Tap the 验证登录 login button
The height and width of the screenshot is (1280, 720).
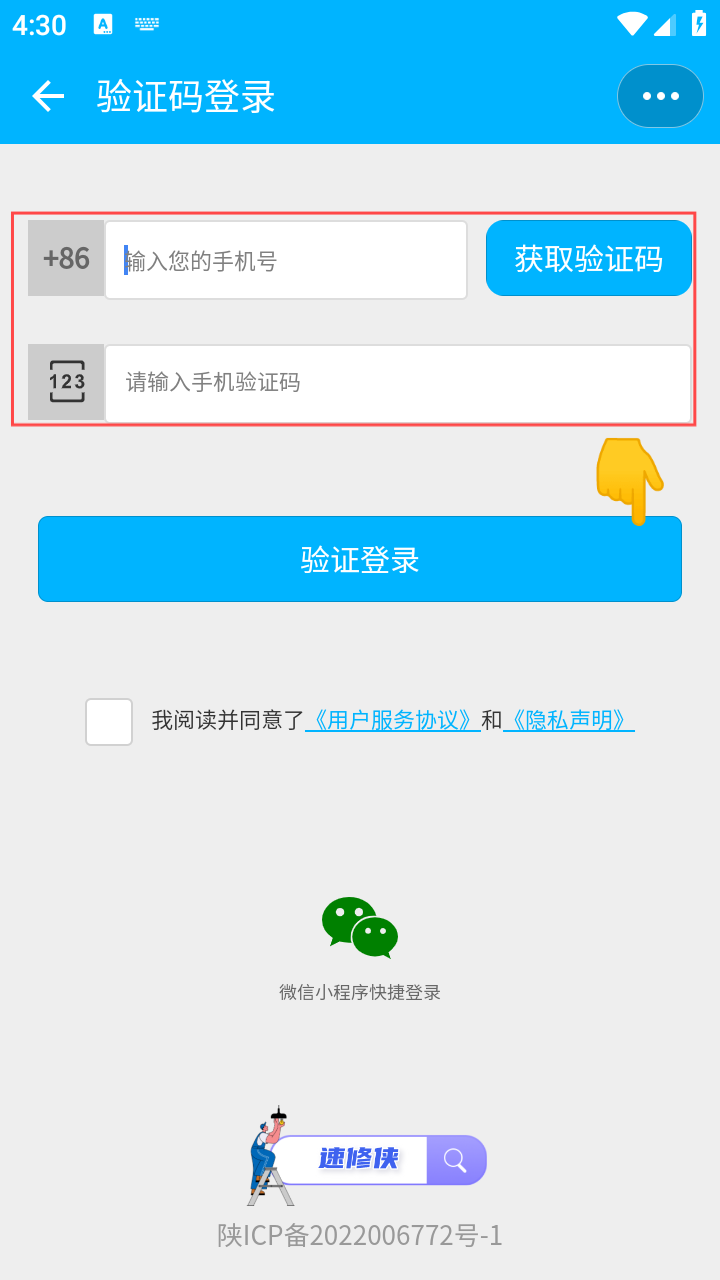point(360,559)
